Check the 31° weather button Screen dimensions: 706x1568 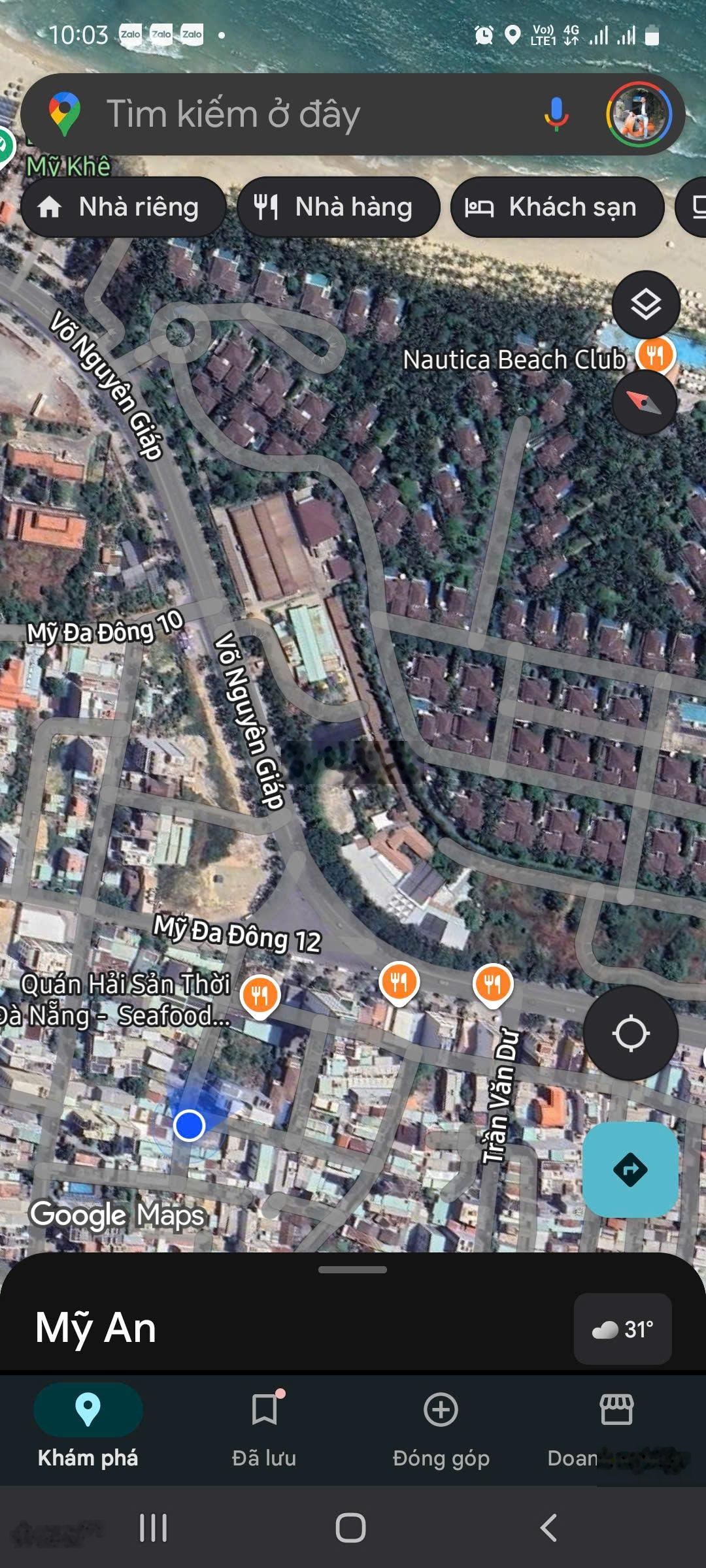(622, 1329)
